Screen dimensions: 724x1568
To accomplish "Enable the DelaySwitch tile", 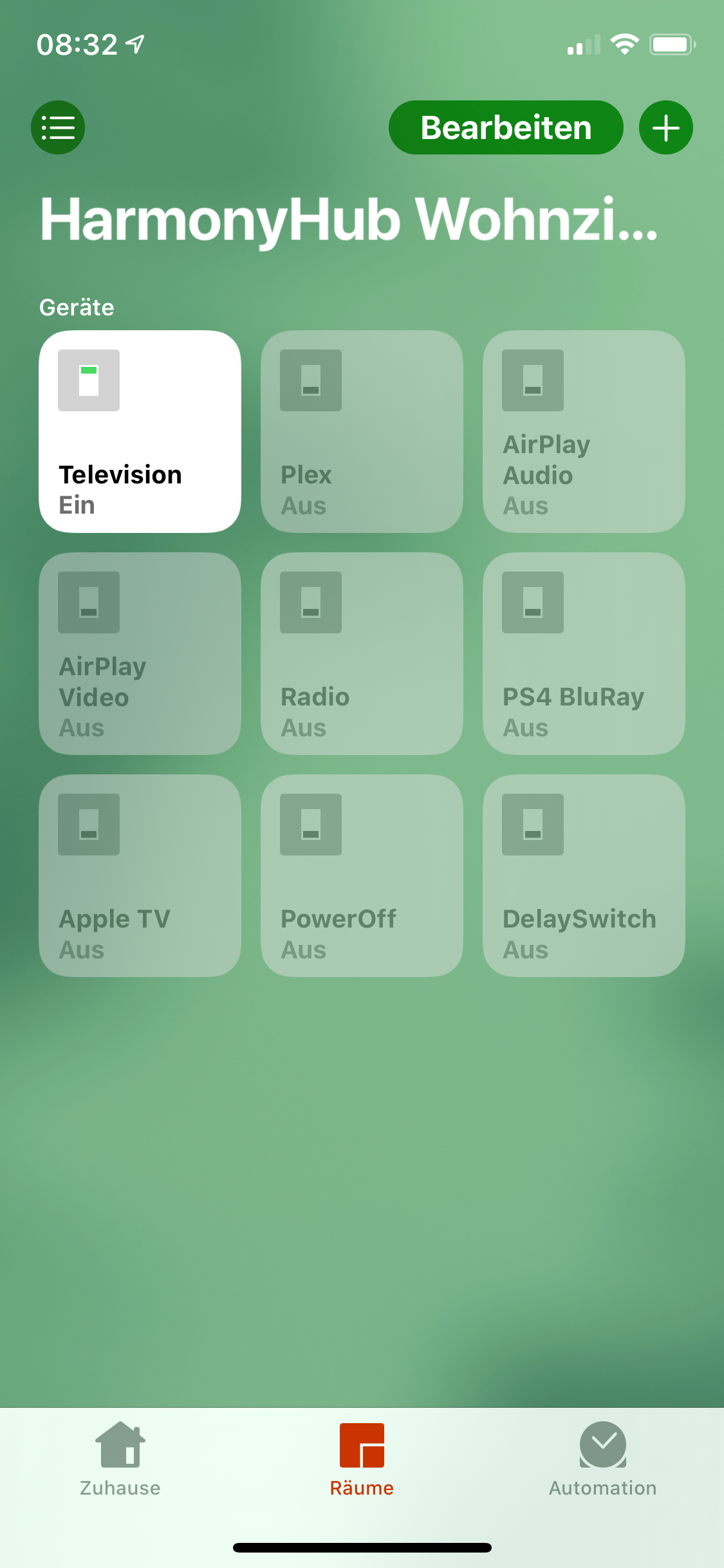I will 584,875.
